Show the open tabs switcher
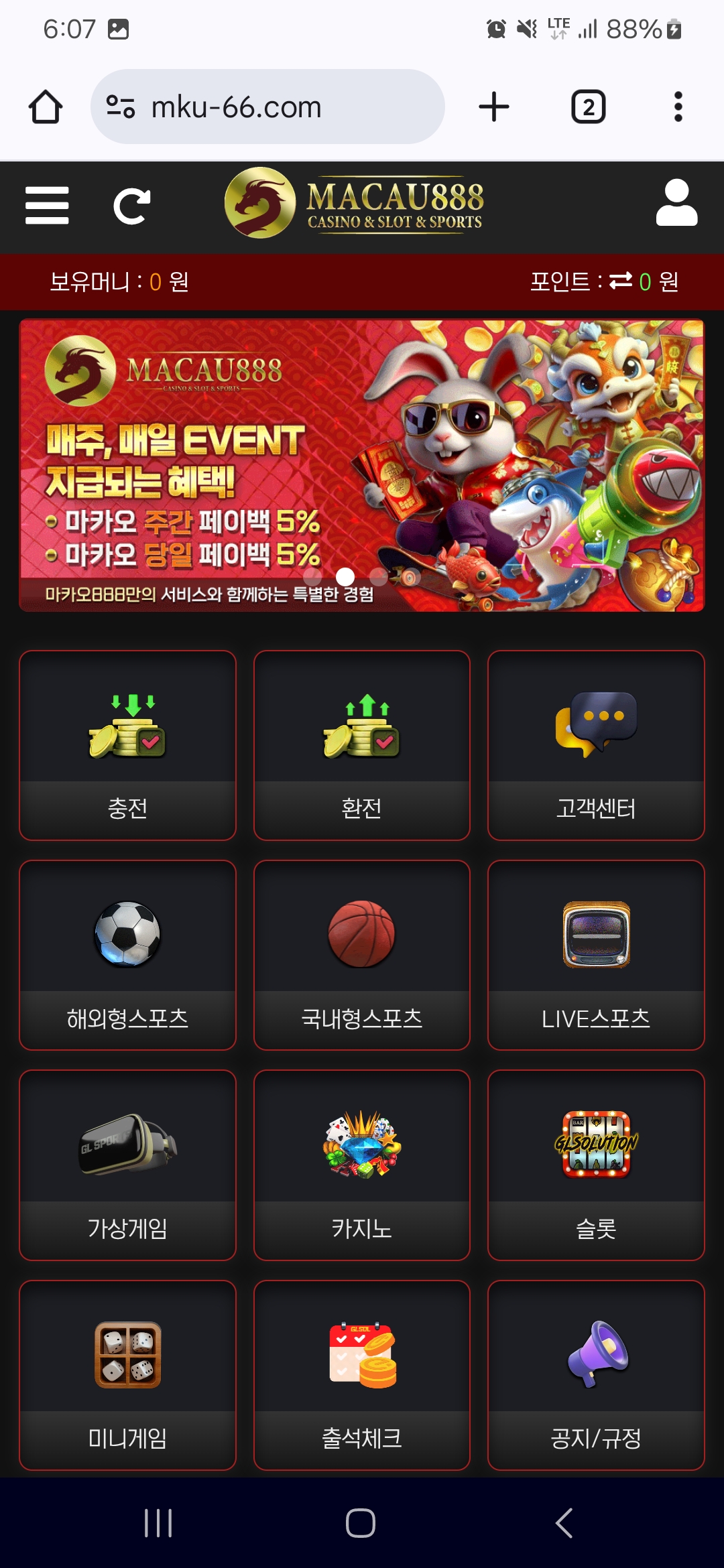 coord(588,107)
